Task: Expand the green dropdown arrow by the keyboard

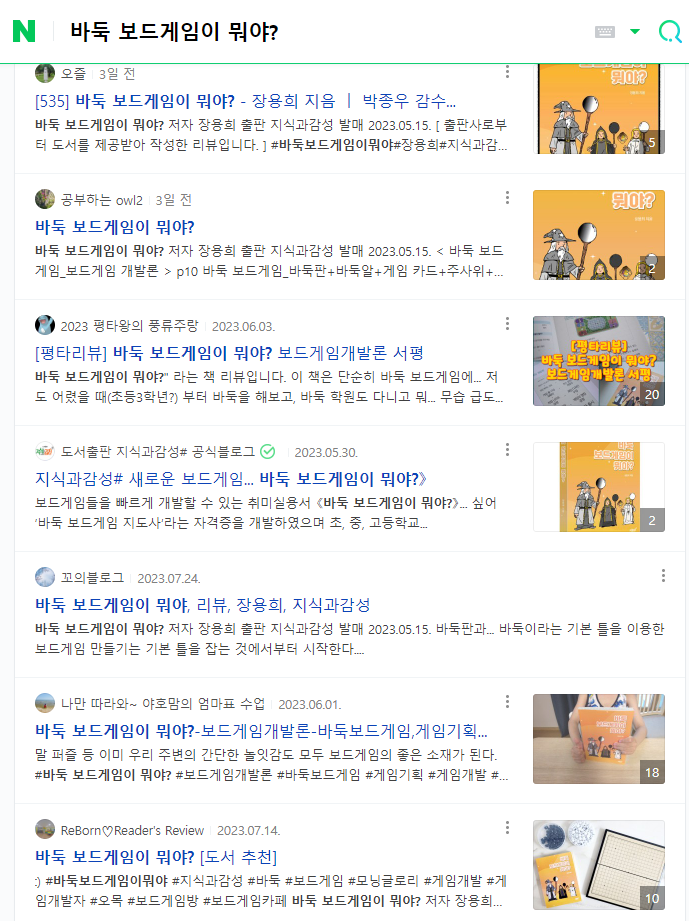Action: 635,32
